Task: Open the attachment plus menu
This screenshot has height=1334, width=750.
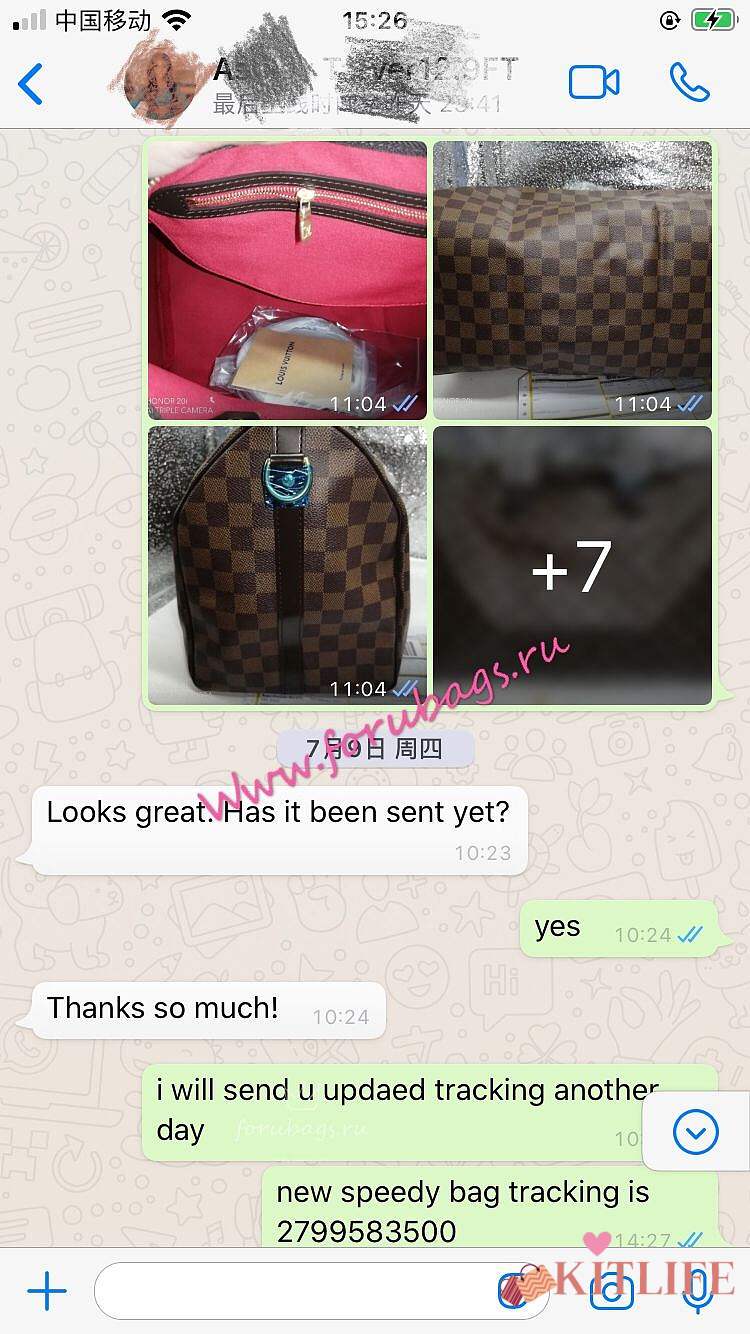Action: click(x=46, y=1292)
